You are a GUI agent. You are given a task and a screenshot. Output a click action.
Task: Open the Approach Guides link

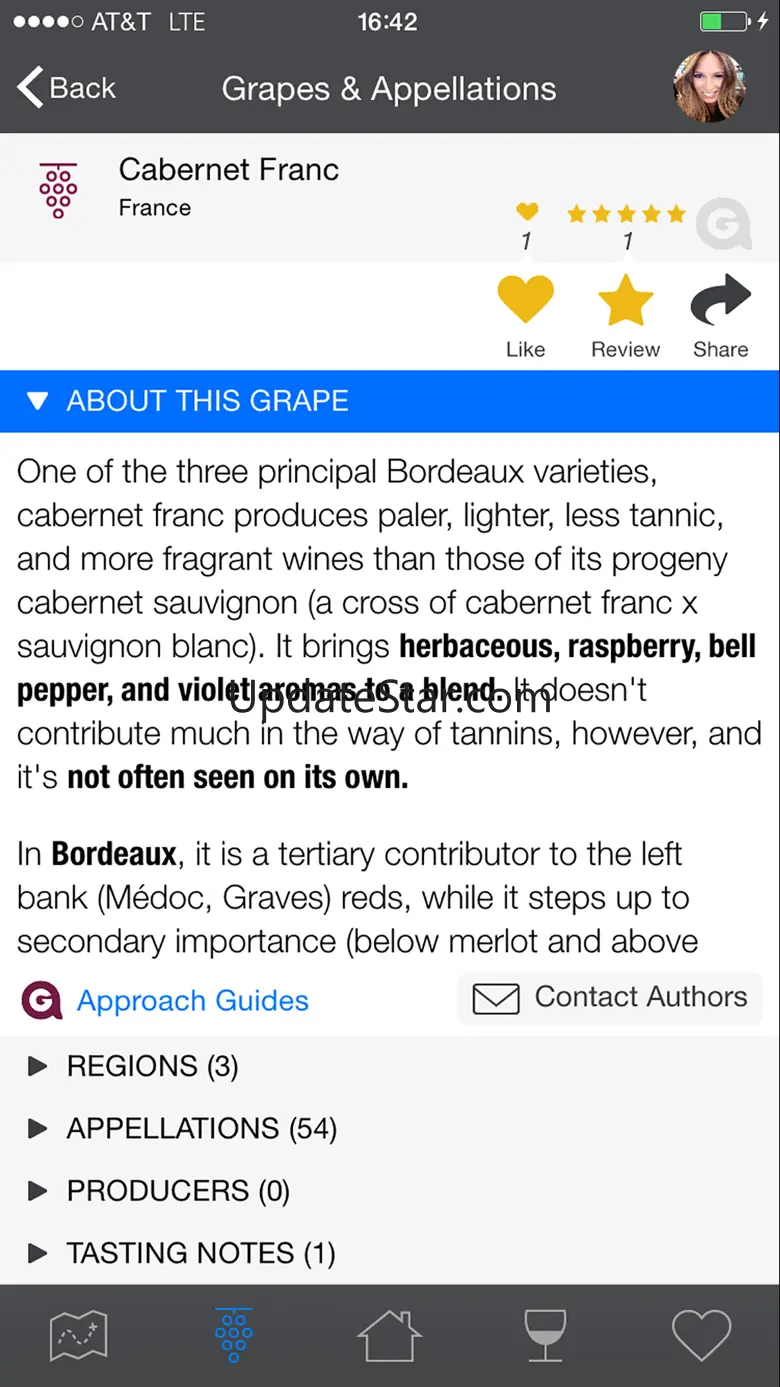(192, 1001)
